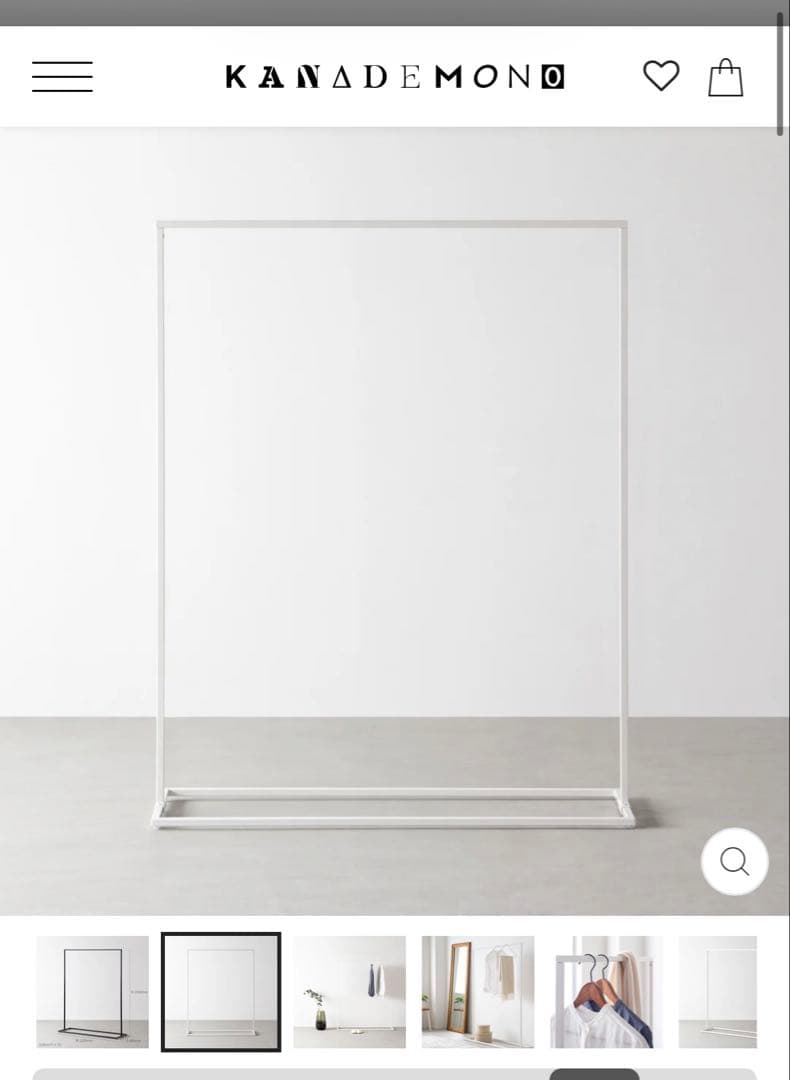
Task: Open the main white rack product image
Action: pyautogui.click(x=394, y=520)
